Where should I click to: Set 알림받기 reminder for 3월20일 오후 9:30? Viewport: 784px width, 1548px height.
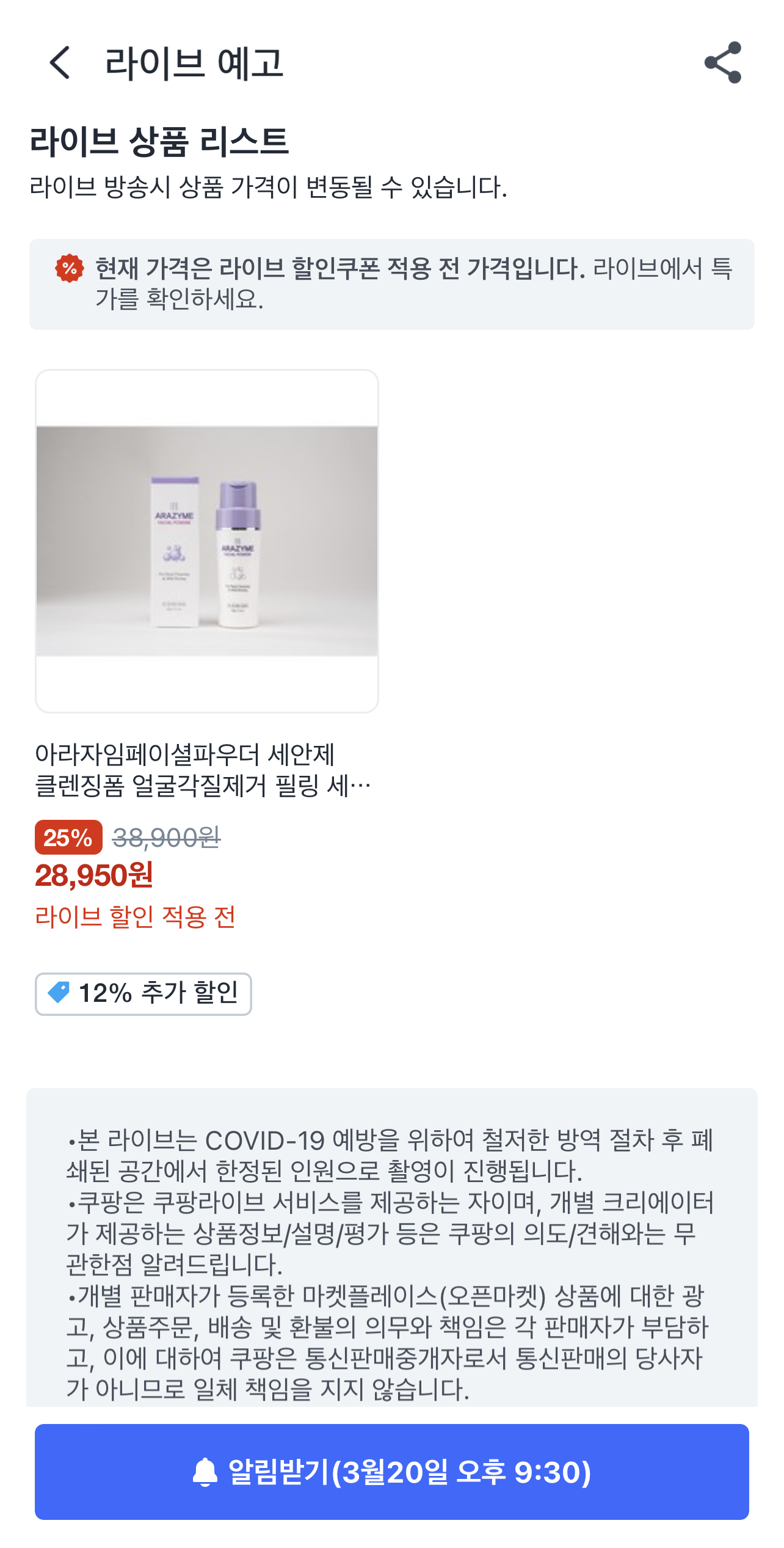(392, 1471)
